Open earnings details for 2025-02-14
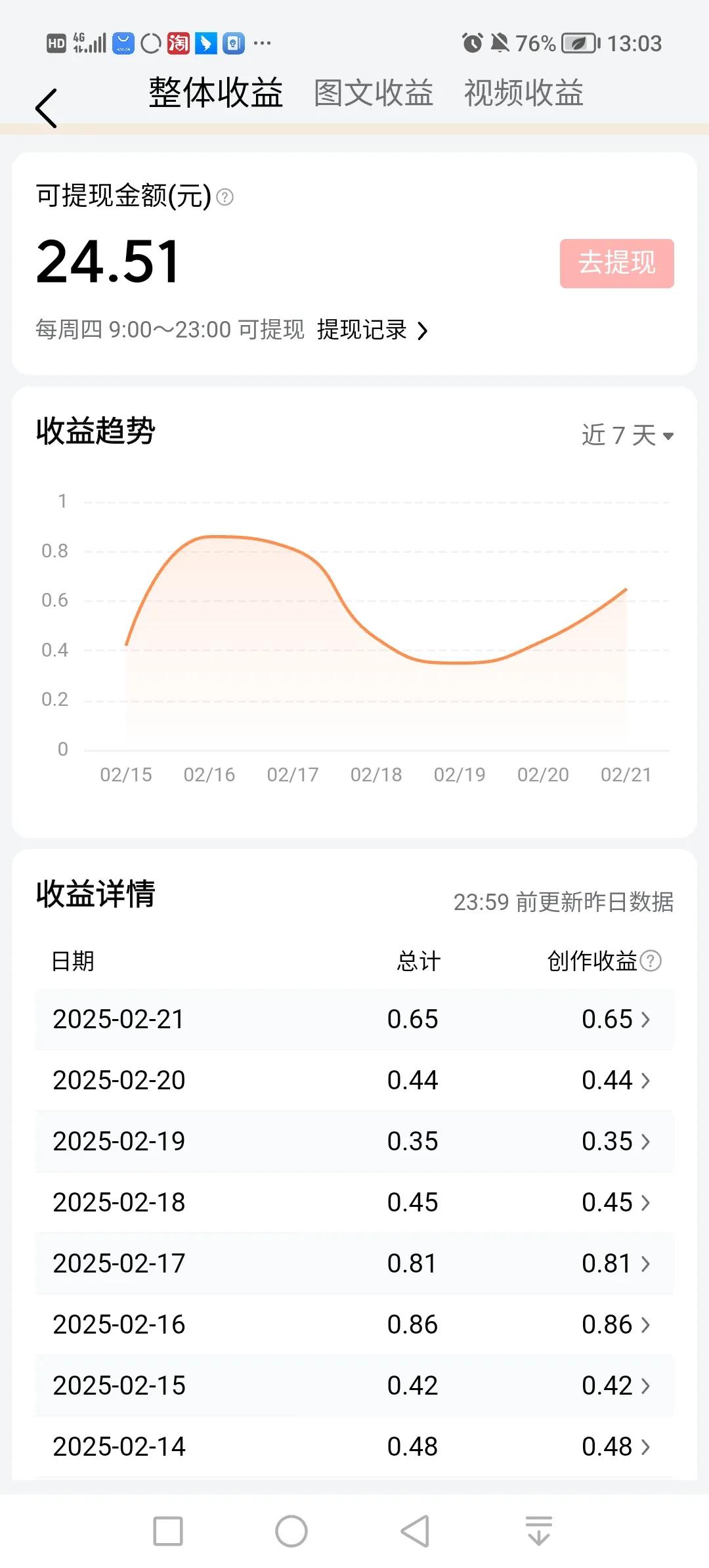The height and width of the screenshot is (1568, 709). tap(354, 1447)
